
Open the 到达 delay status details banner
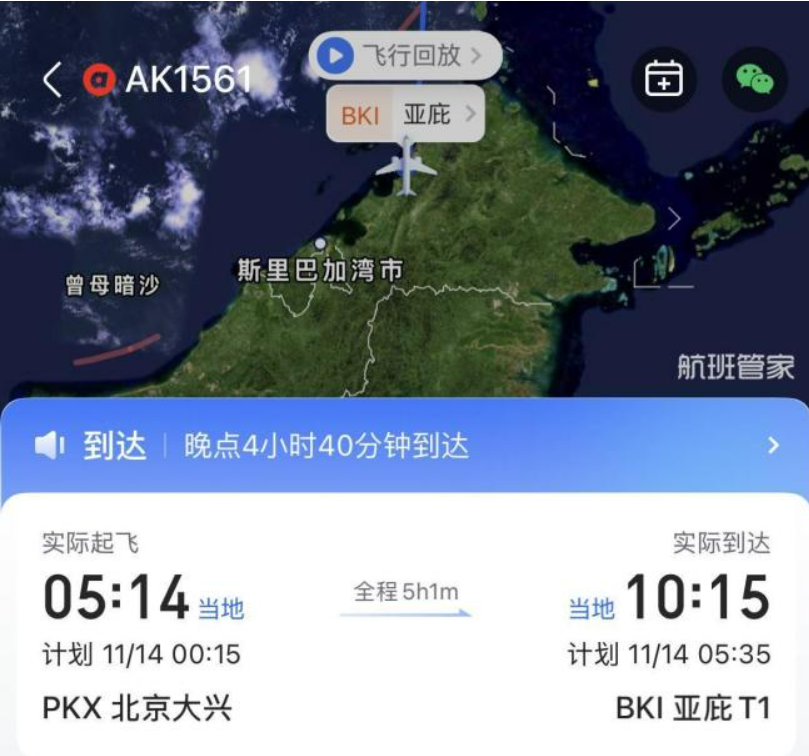click(x=405, y=446)
